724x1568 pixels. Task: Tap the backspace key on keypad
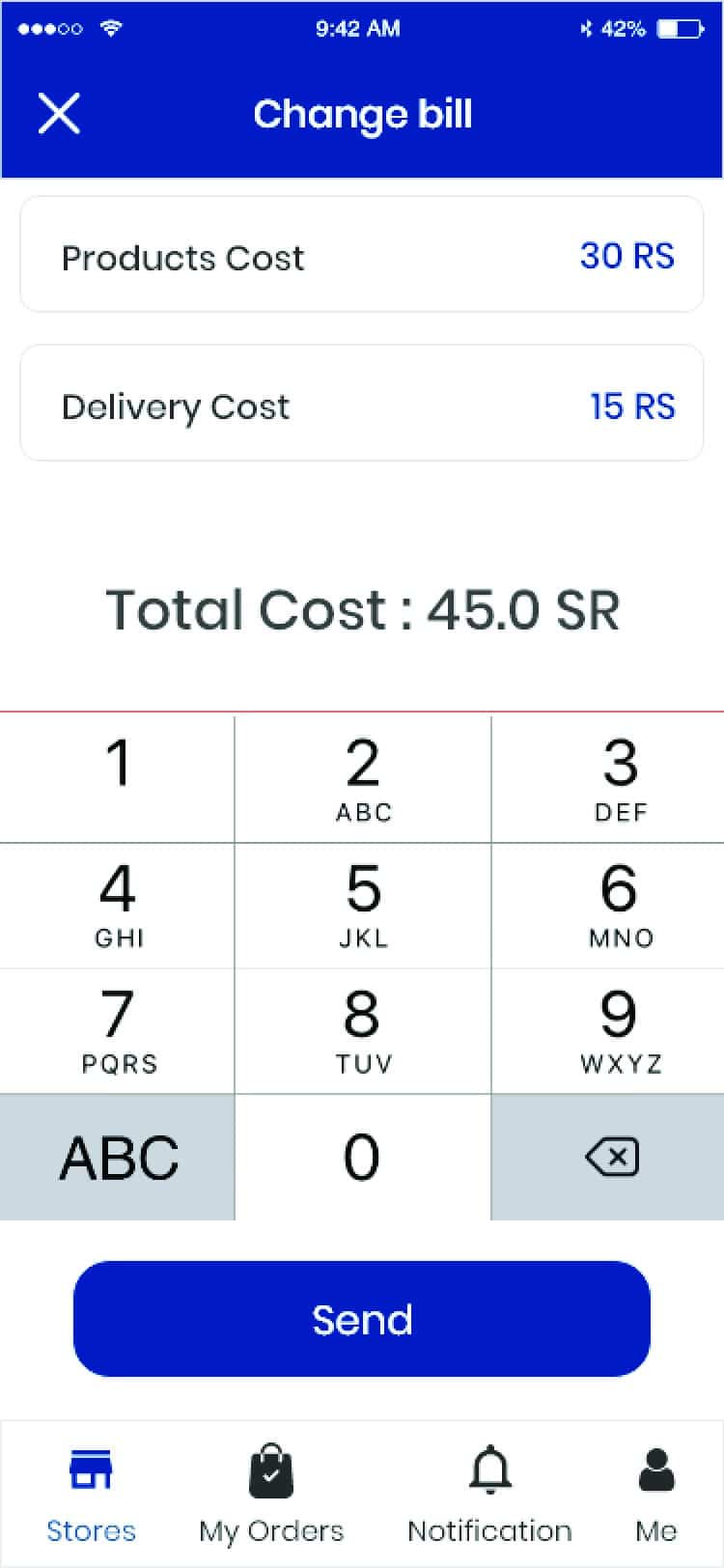610,1157
